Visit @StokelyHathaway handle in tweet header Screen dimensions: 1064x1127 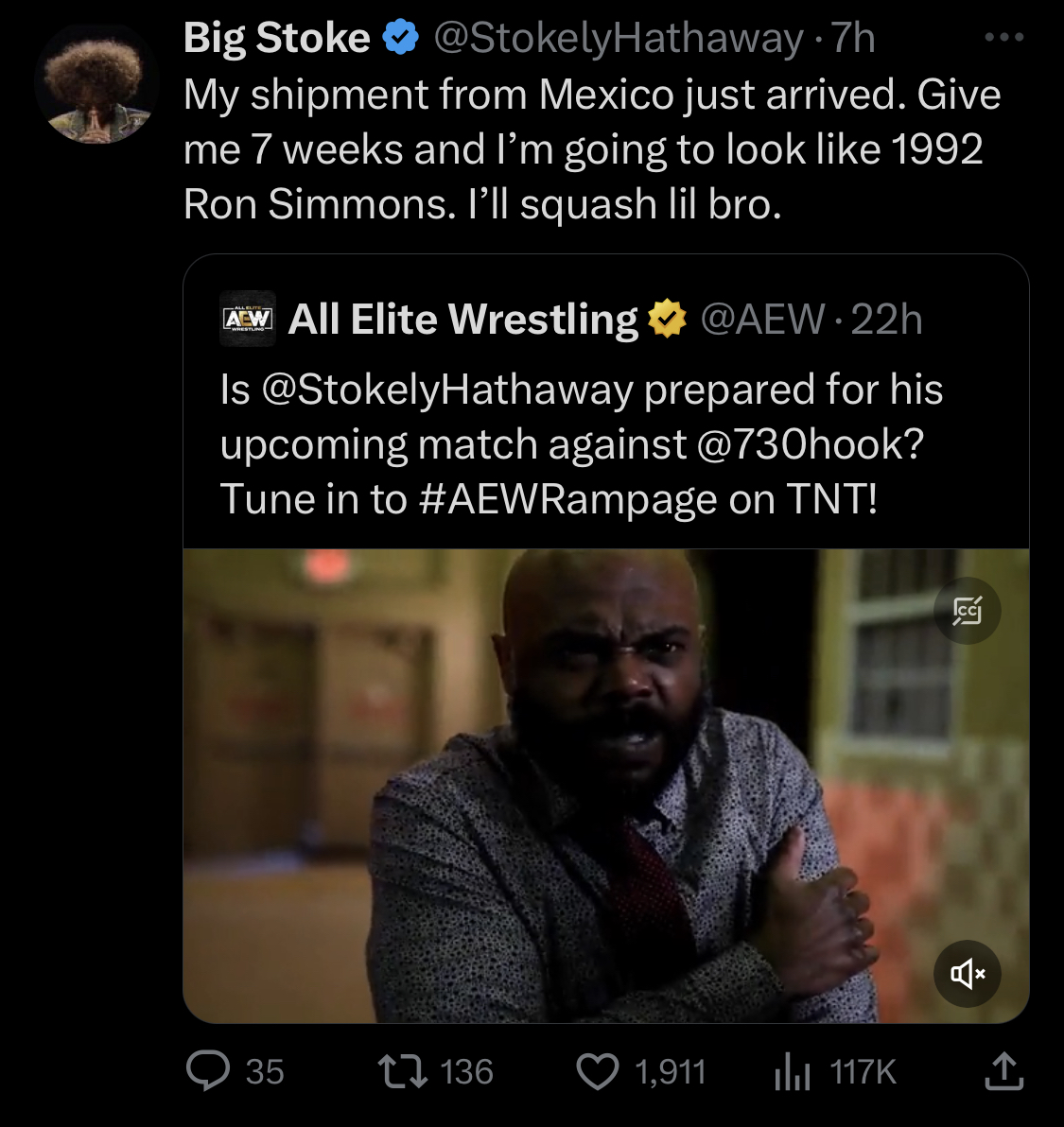coord(618,39)
